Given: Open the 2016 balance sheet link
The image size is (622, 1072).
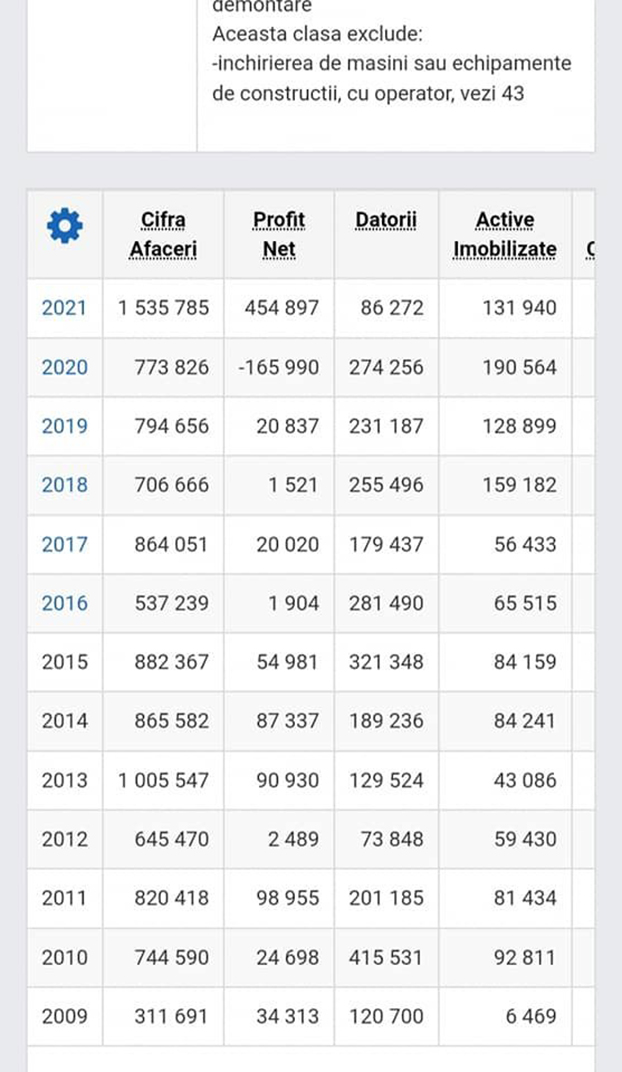Looking at the screenshot, I should (x=65, y=603).
